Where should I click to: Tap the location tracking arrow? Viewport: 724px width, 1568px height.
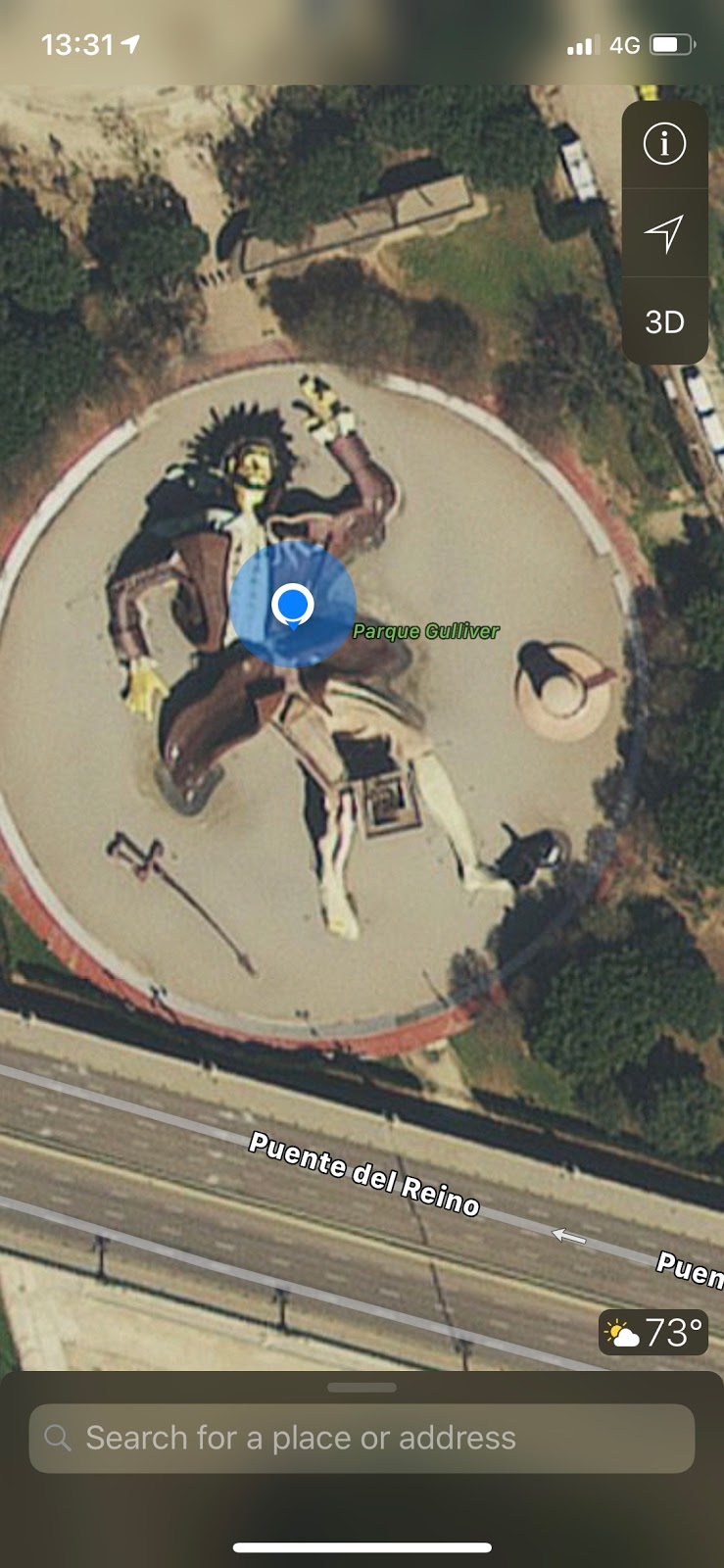(x=663, y=233)
